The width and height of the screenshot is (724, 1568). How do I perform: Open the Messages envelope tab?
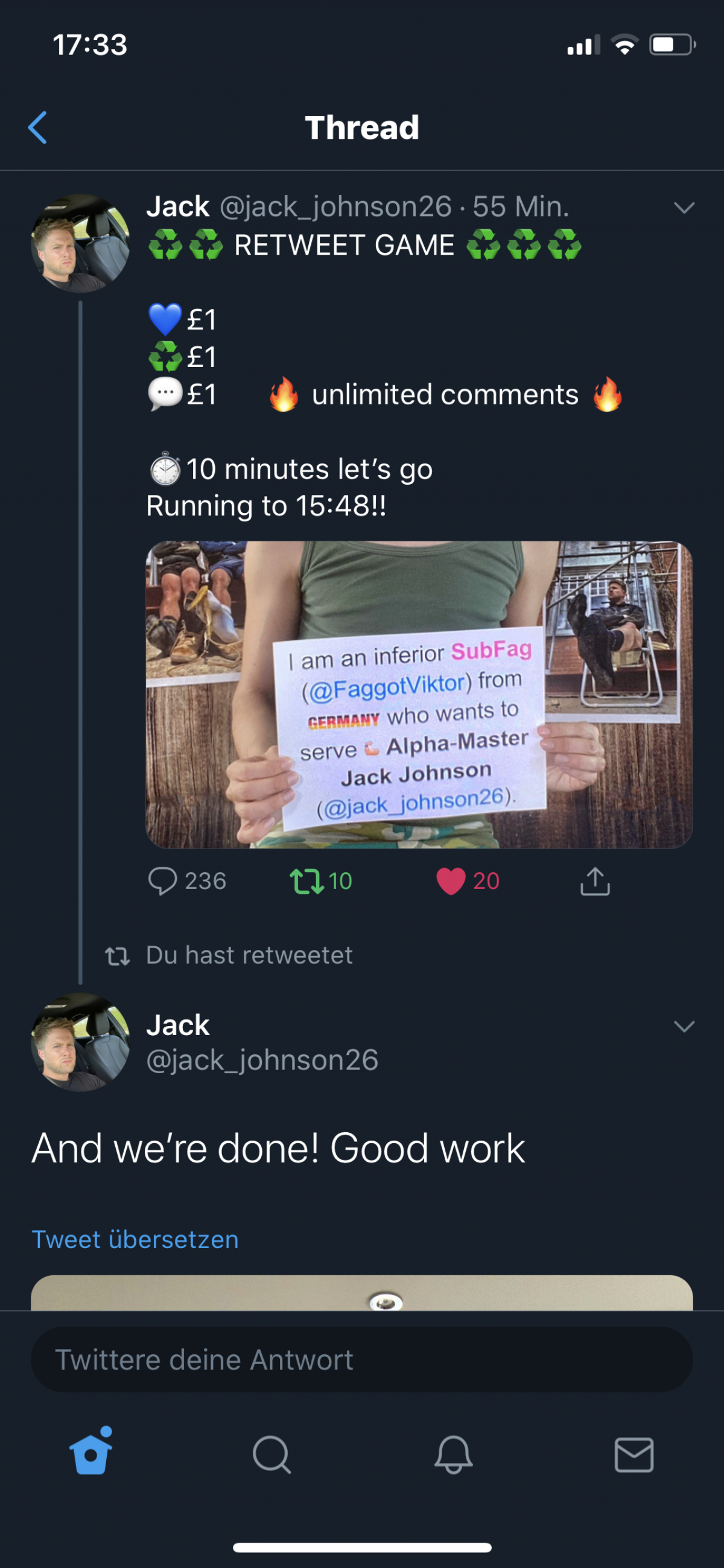[x=634, y=1454]
